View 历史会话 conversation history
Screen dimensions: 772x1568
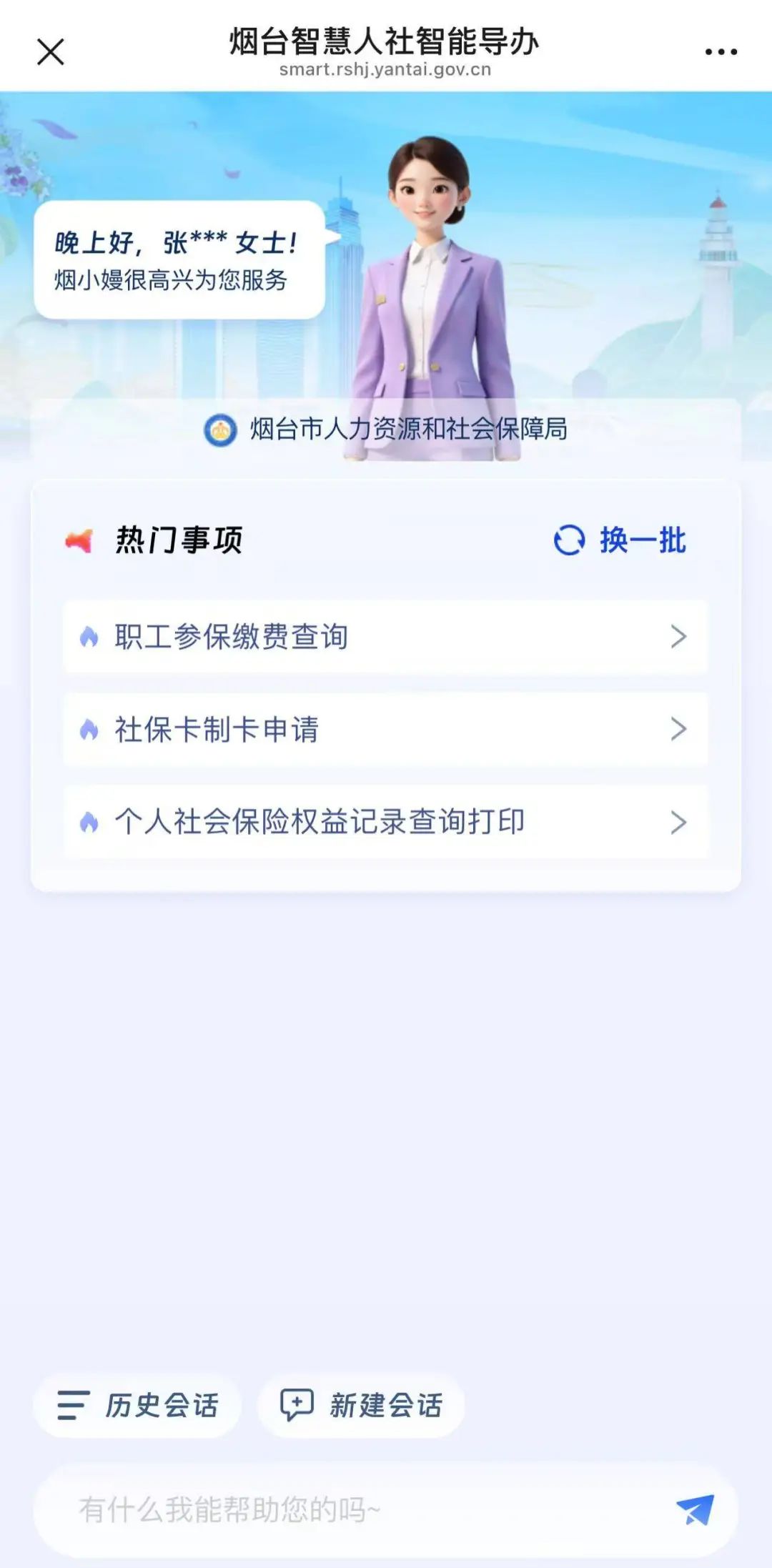point(138,1406)
